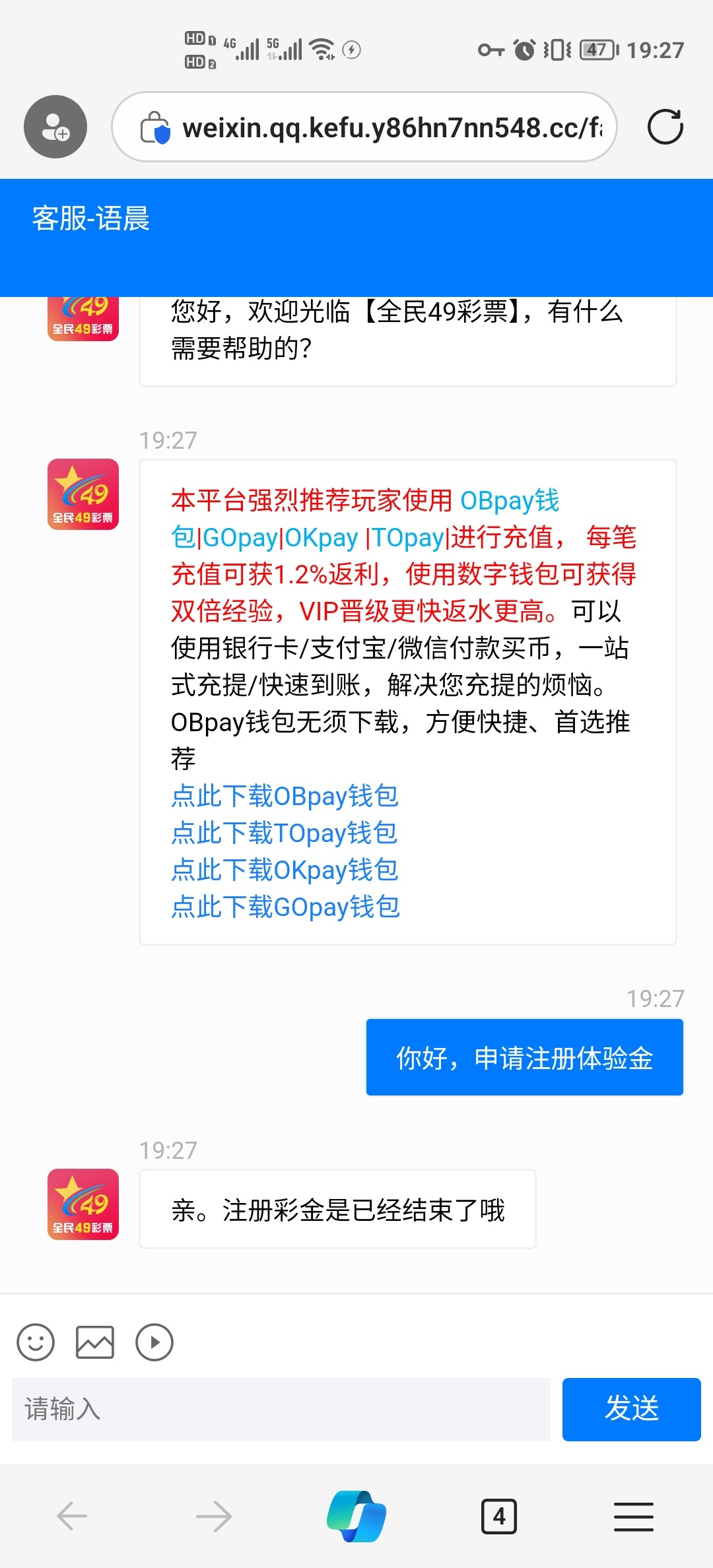
Task: Open the profile account icon
Action: coord(55,127)
